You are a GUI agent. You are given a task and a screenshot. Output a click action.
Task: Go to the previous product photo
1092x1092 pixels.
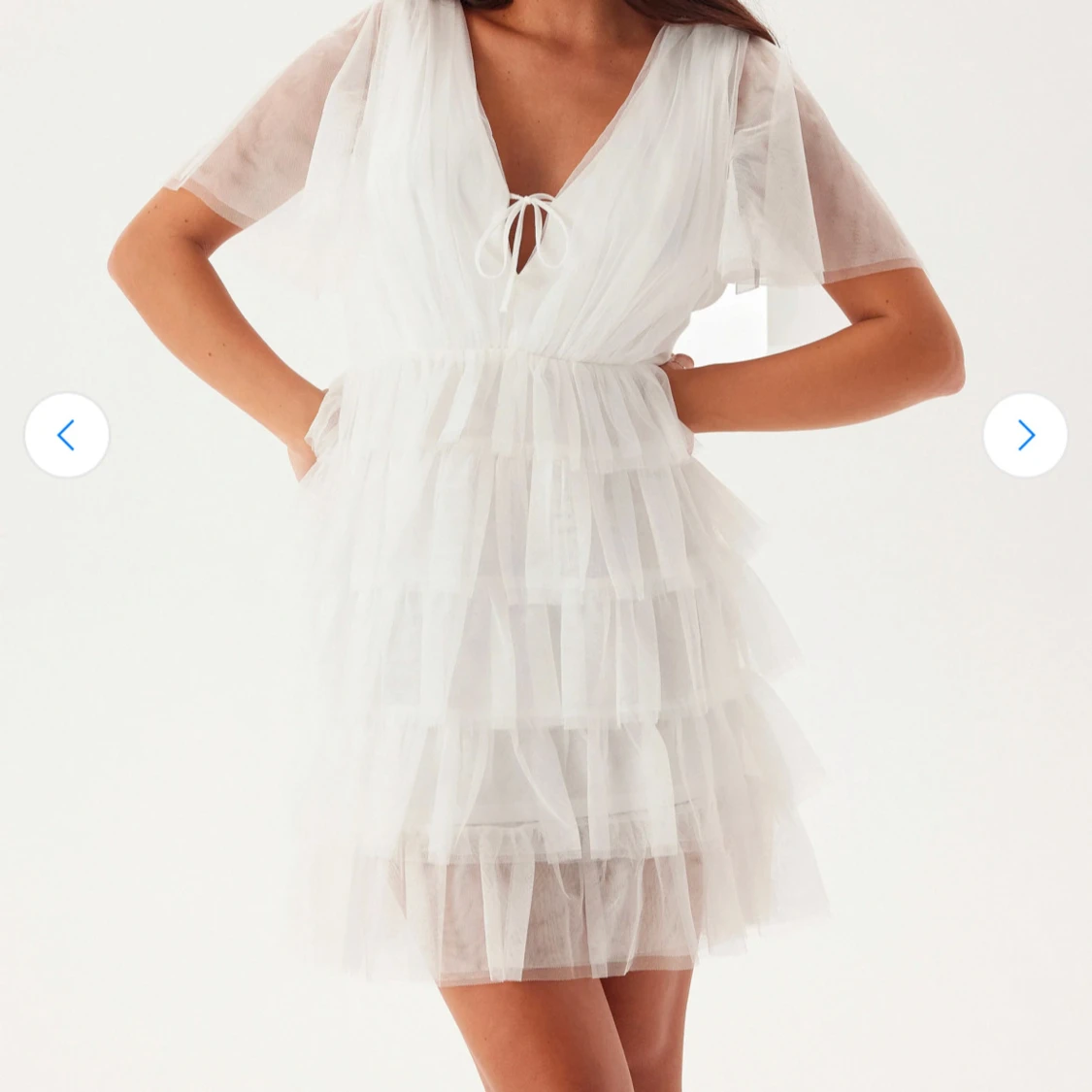(x=66, y=435)
